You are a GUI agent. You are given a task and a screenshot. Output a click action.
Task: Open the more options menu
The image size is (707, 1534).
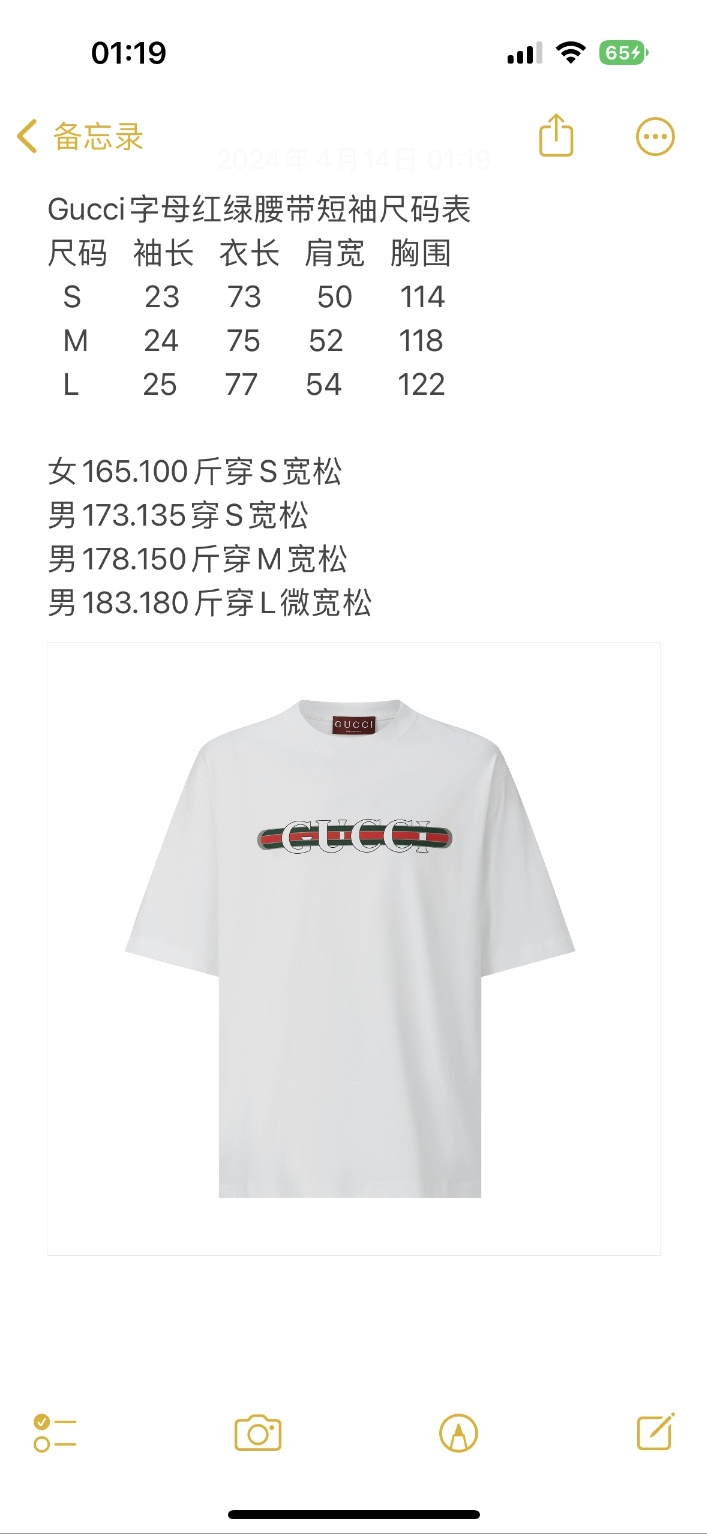[655, 137]
